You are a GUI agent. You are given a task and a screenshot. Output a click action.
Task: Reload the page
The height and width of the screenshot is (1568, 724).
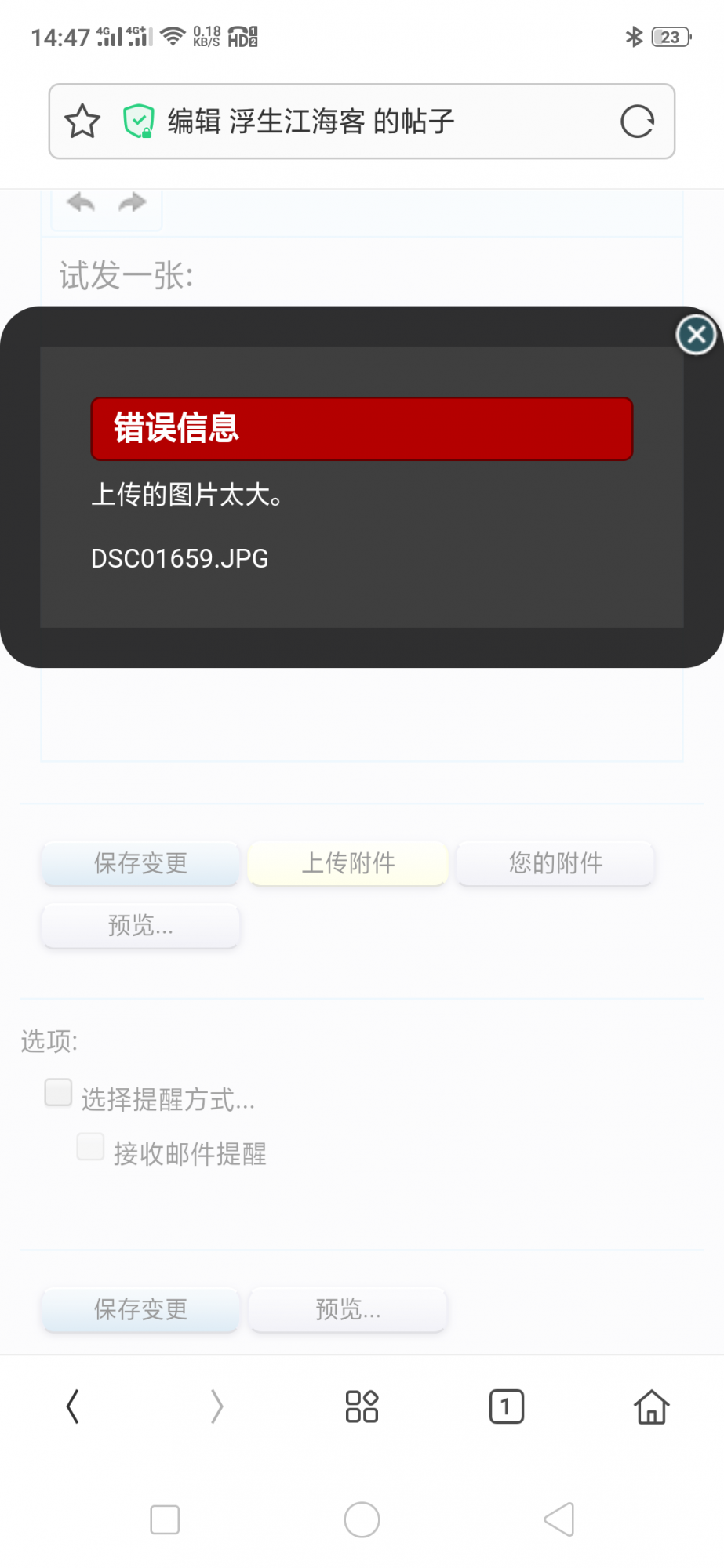[637, 122]
